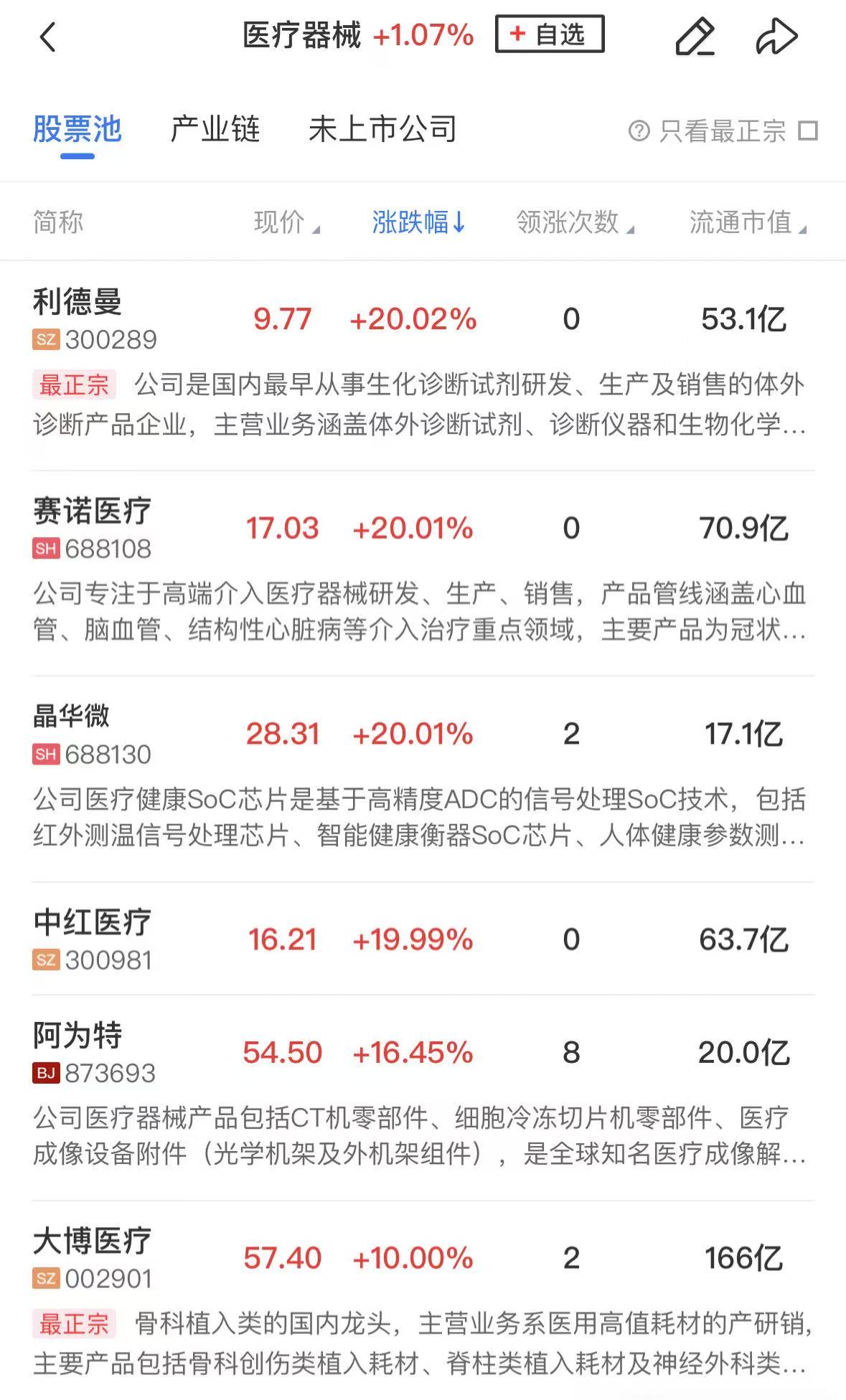This screenshot has width=846, height=1400.
Task: Check the 只看最正宗 checkbox
Action: [x=808, y=131]
